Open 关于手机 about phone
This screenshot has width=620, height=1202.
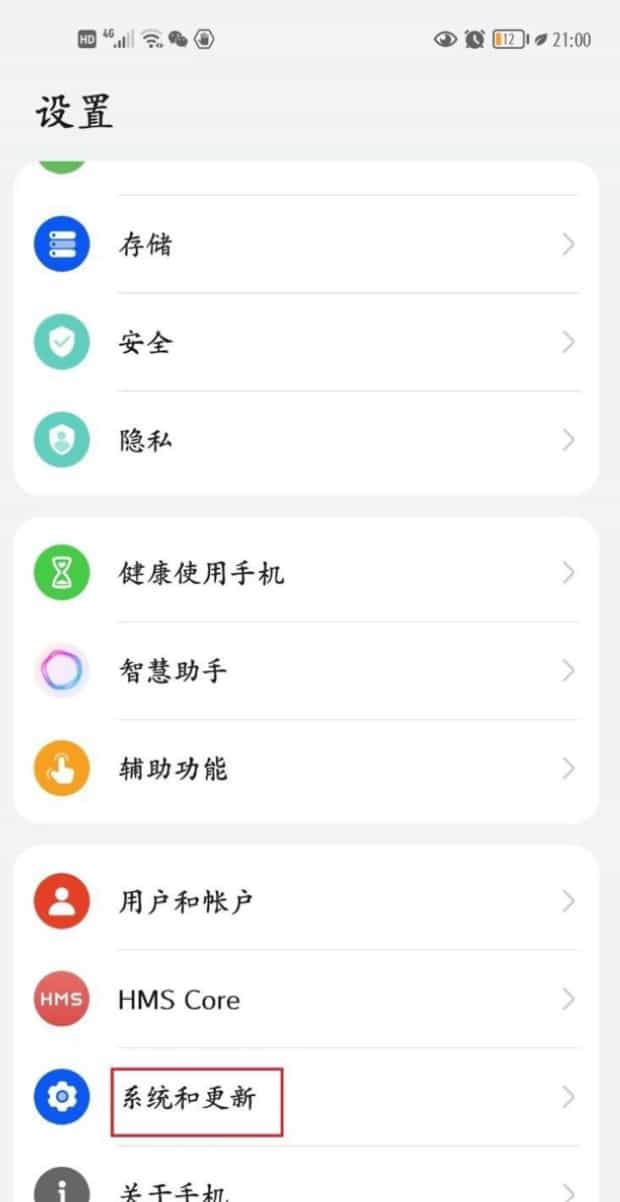(x=306, y=1182)
